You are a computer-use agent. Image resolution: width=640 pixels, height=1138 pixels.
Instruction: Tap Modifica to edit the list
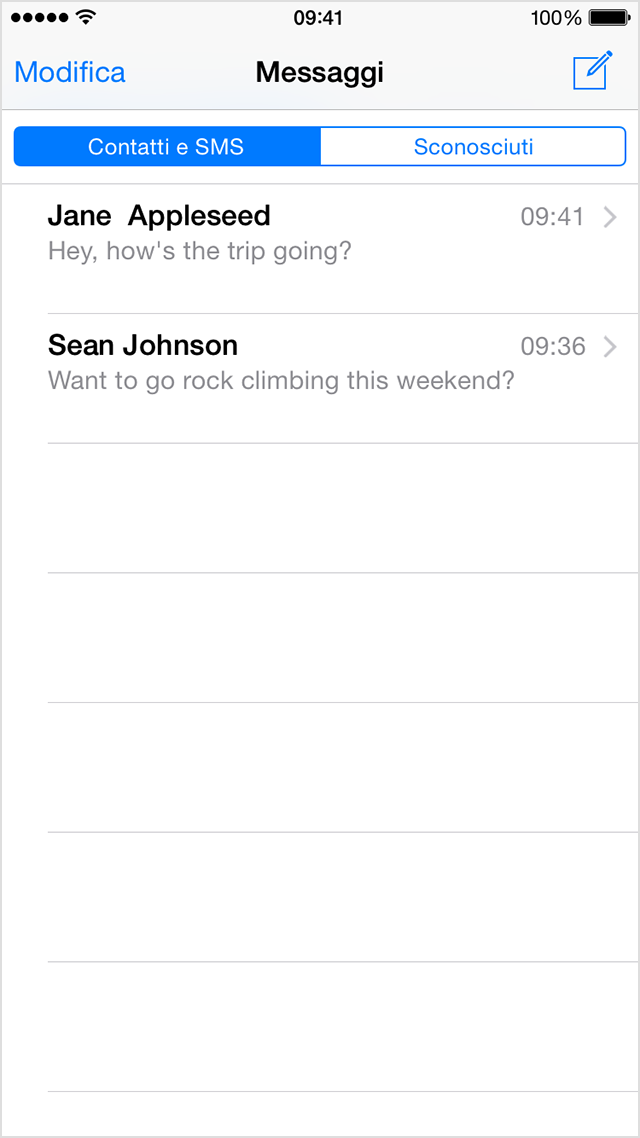70,72
